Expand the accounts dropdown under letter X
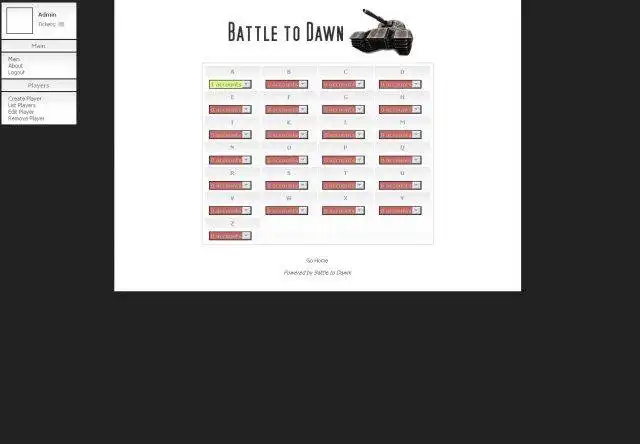Viewport: 640px width, 444px height. [344, 210]
